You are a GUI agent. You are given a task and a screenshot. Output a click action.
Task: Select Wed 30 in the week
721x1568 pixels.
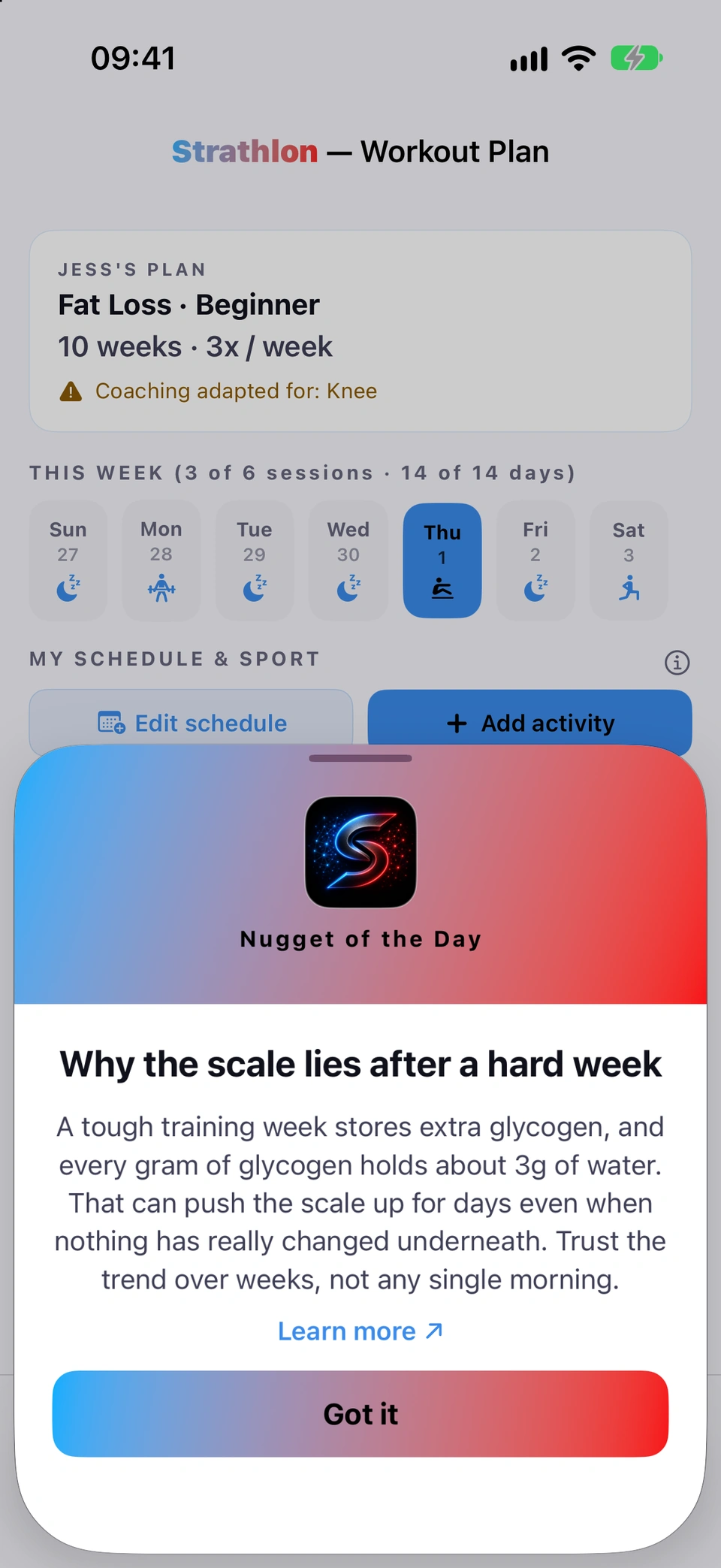pyautogui.click(x=348, y=560)
